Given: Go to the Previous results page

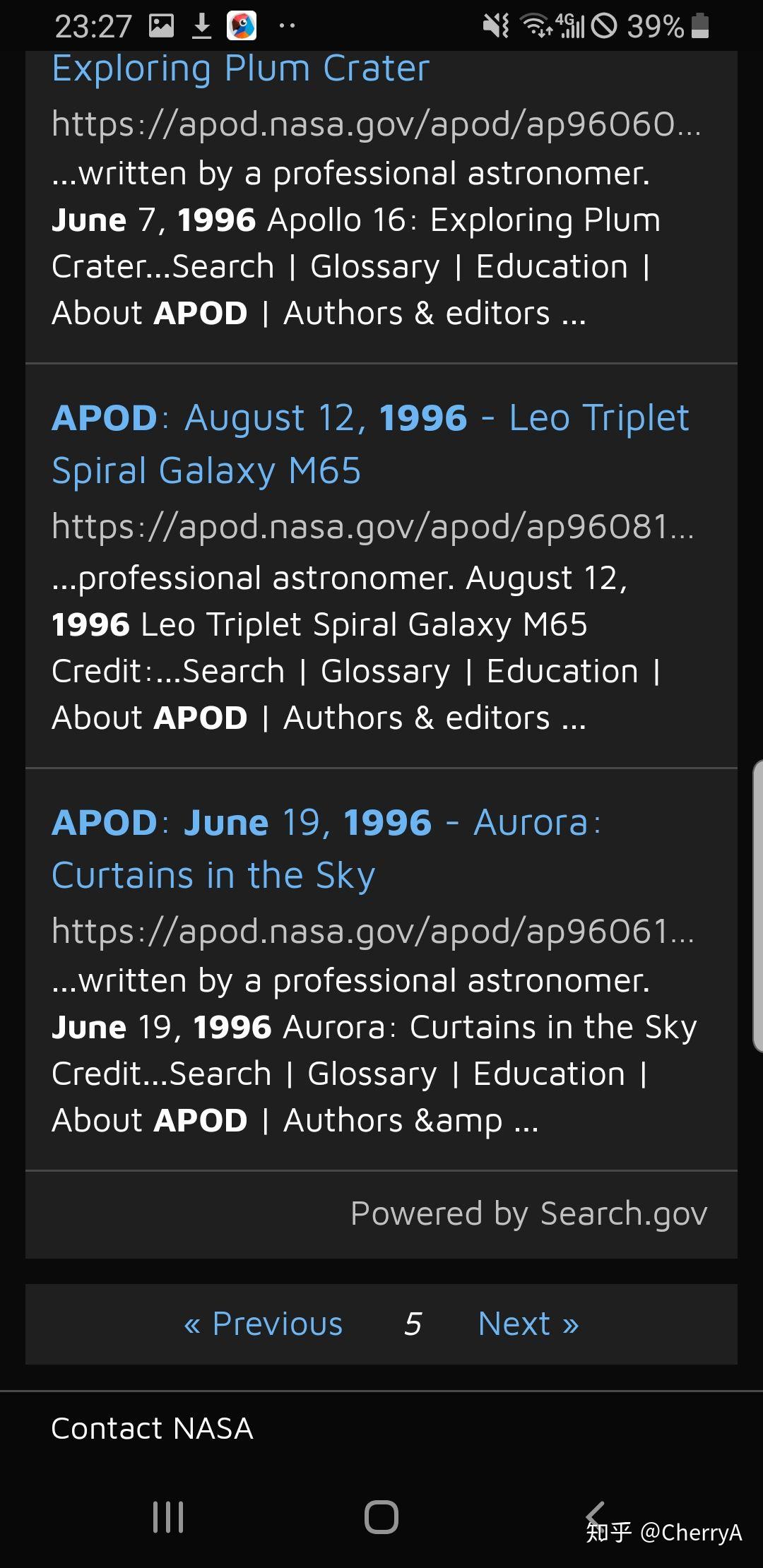Looking at the screenshot, I should pyautogui.click(x=266, y=1324).
